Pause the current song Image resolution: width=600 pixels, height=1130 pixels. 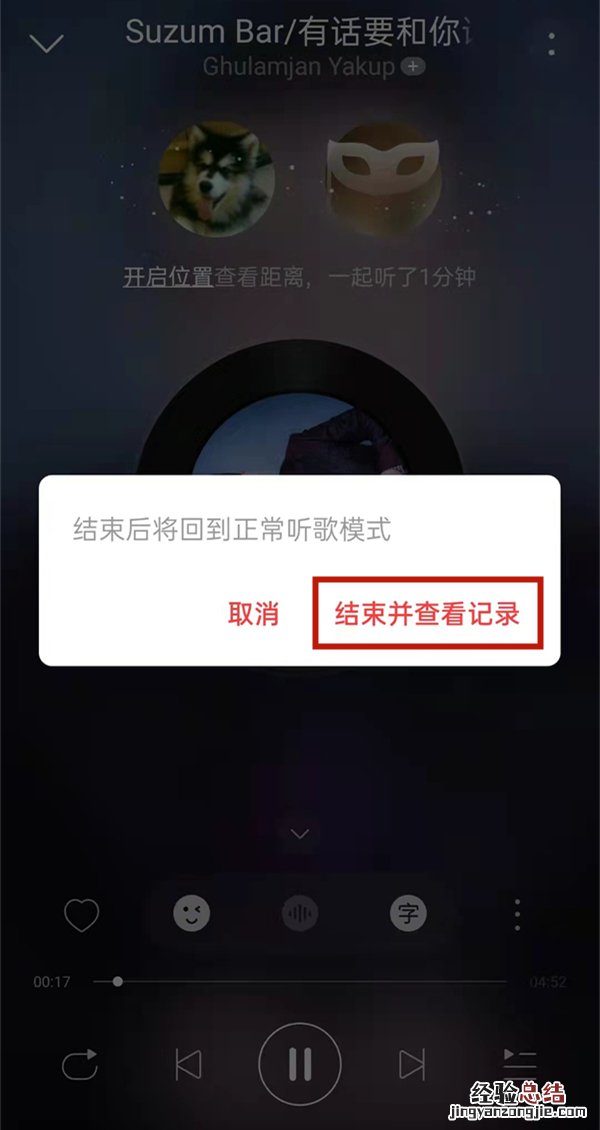coord(300,1065)
